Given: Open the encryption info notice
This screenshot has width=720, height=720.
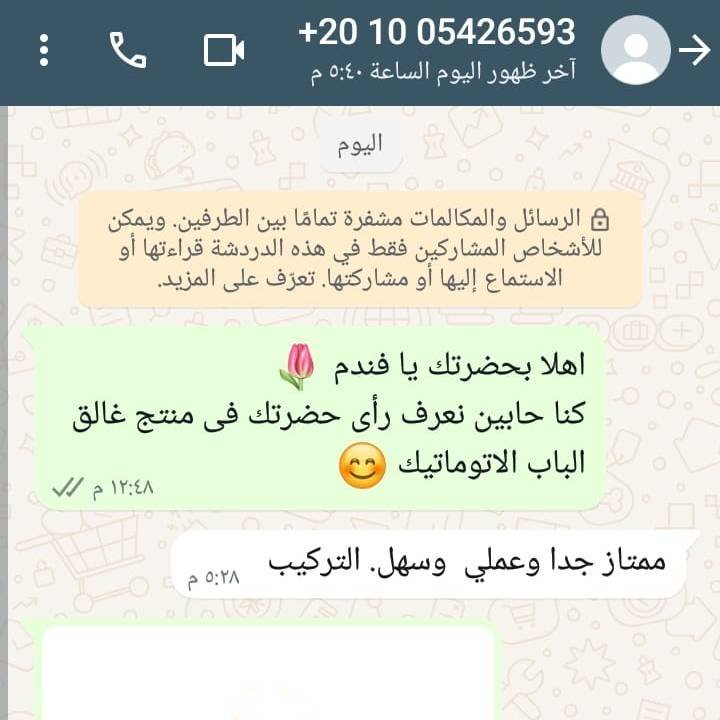Looking at the screenshot, I should pos(360,250).
